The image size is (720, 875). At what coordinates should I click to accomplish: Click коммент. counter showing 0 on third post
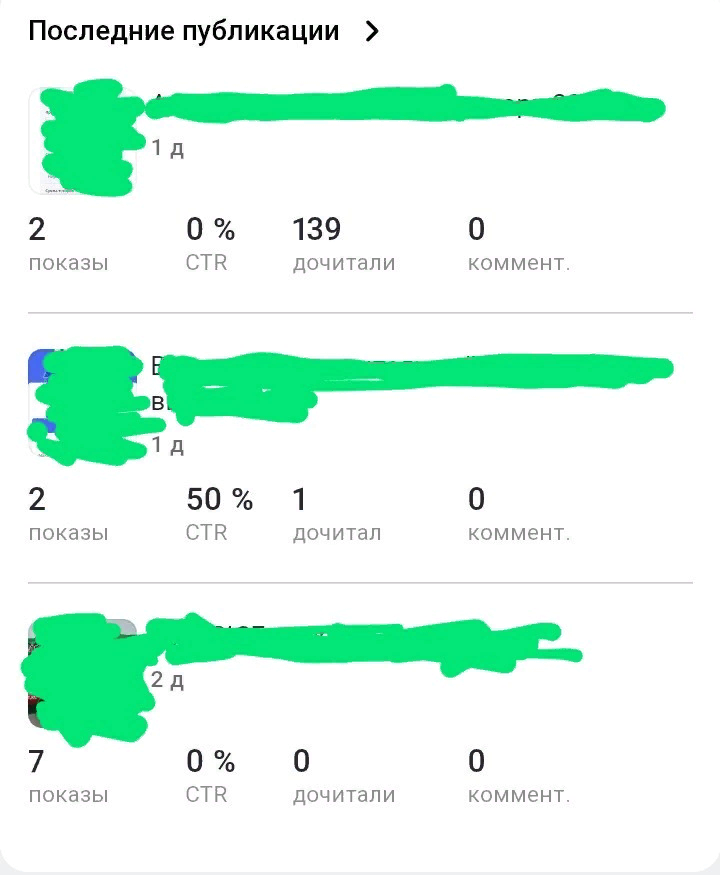tap(477, 762)
